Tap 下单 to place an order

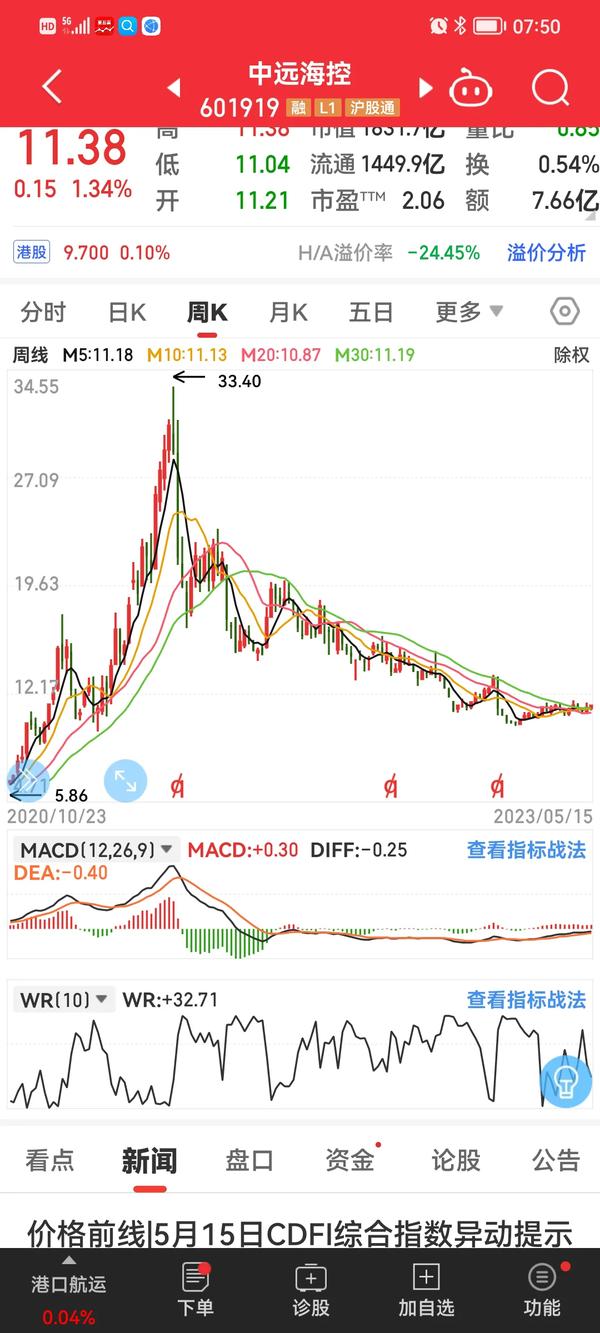pos(195,1290)
